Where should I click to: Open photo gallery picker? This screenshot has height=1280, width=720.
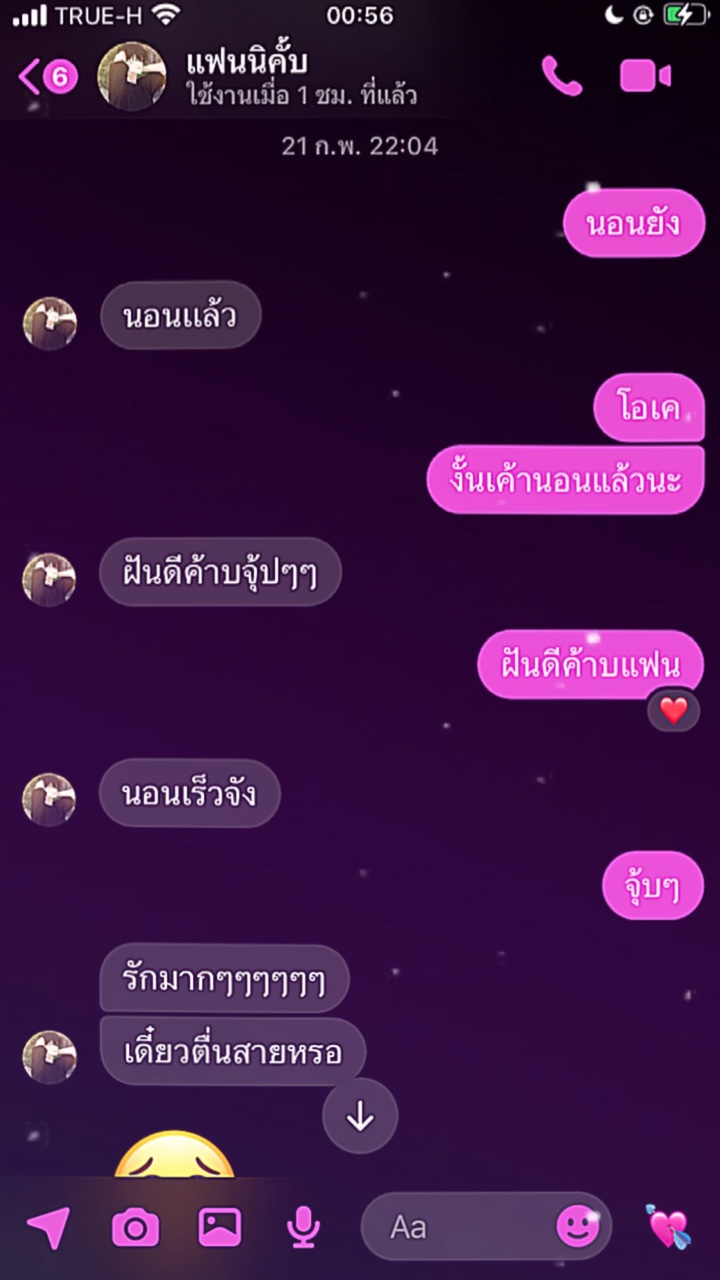tap(220, 1227)
